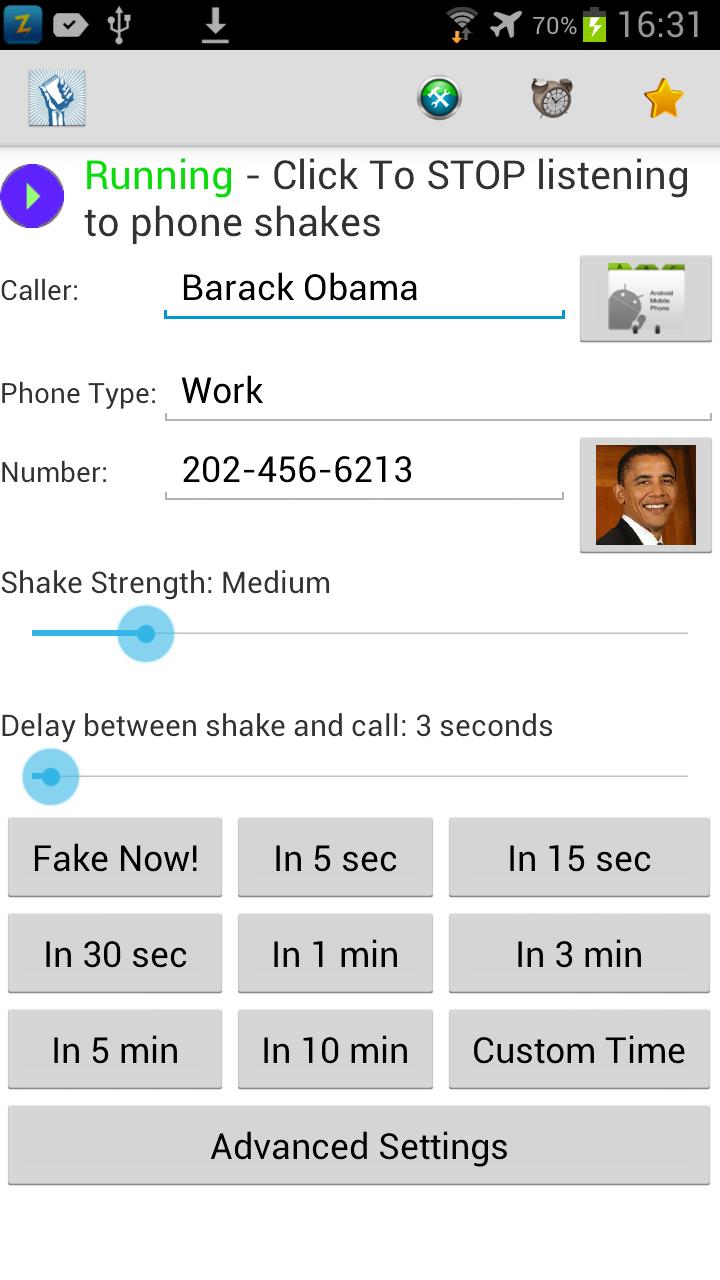
Task: Set fake call In 3 min
Action: 579,954
